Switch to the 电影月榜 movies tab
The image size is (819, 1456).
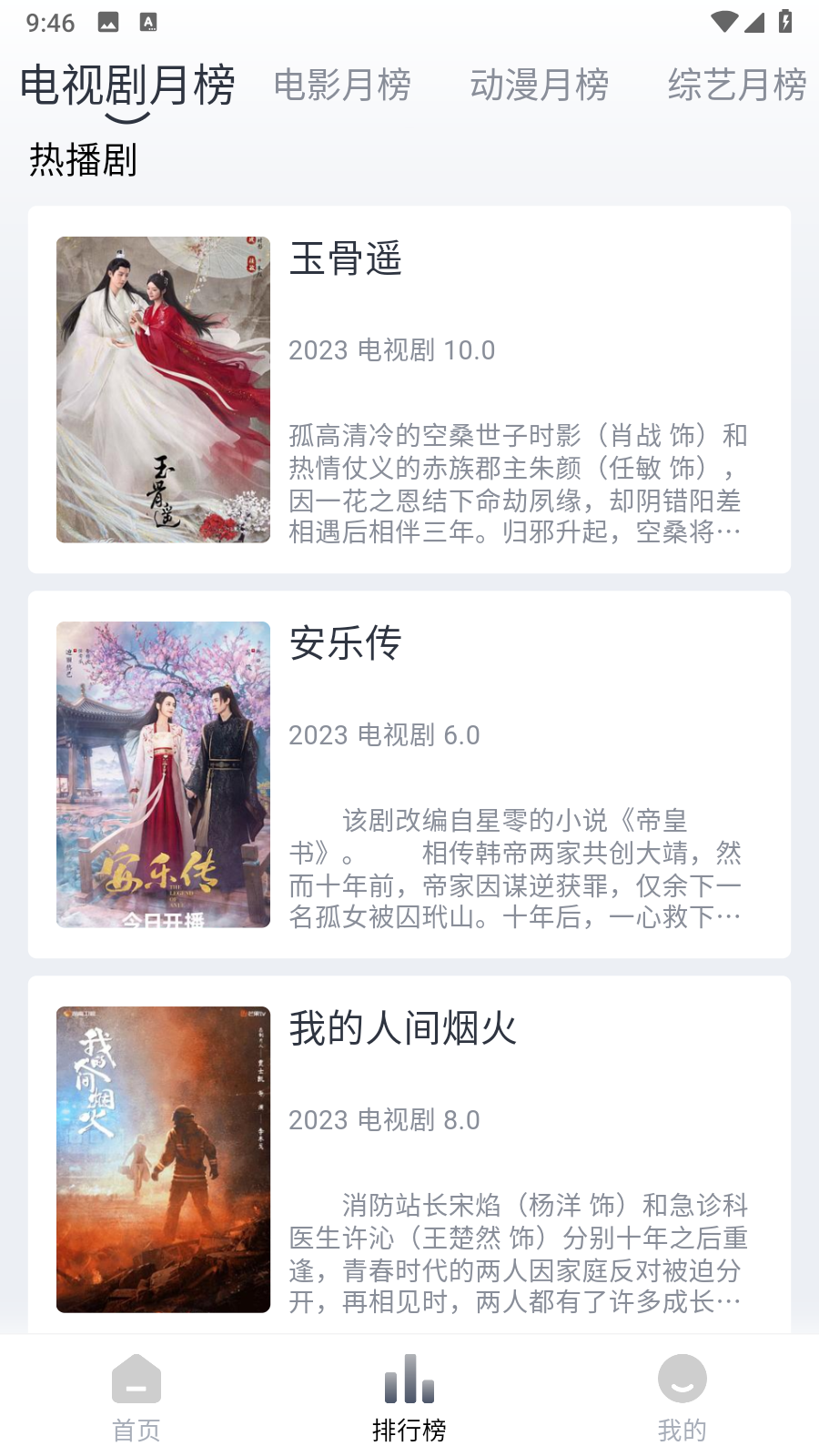click(x=344, y=85)
